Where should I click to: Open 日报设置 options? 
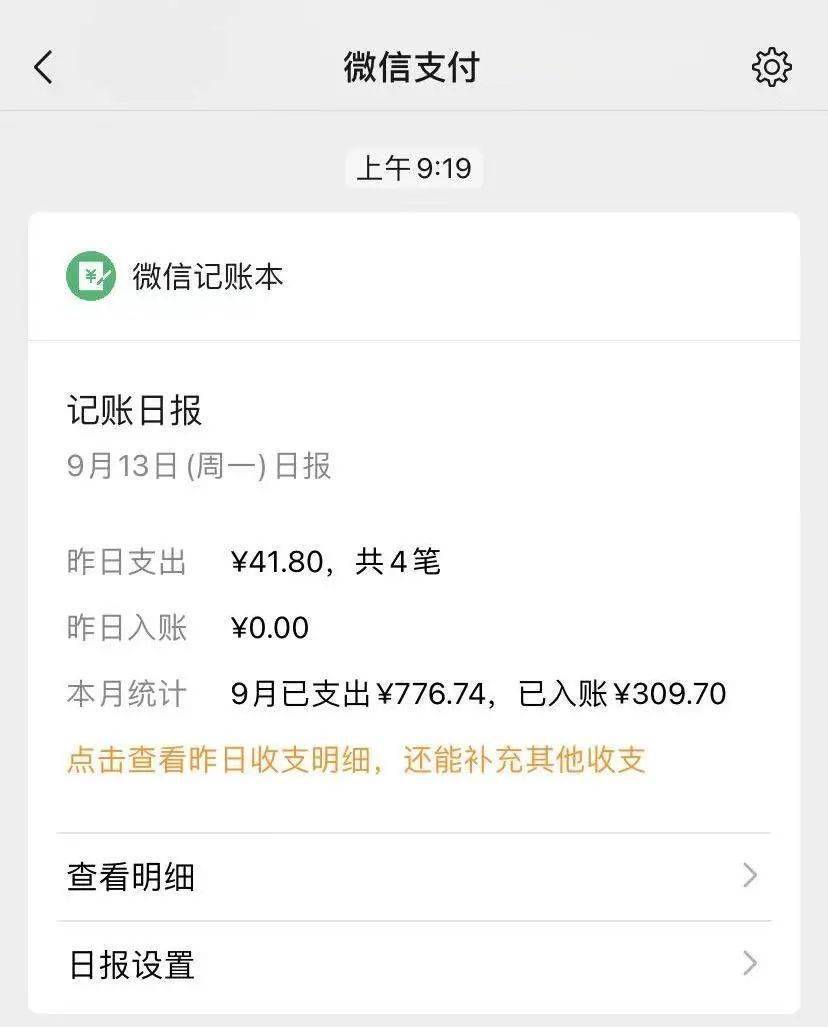[413, 965]
